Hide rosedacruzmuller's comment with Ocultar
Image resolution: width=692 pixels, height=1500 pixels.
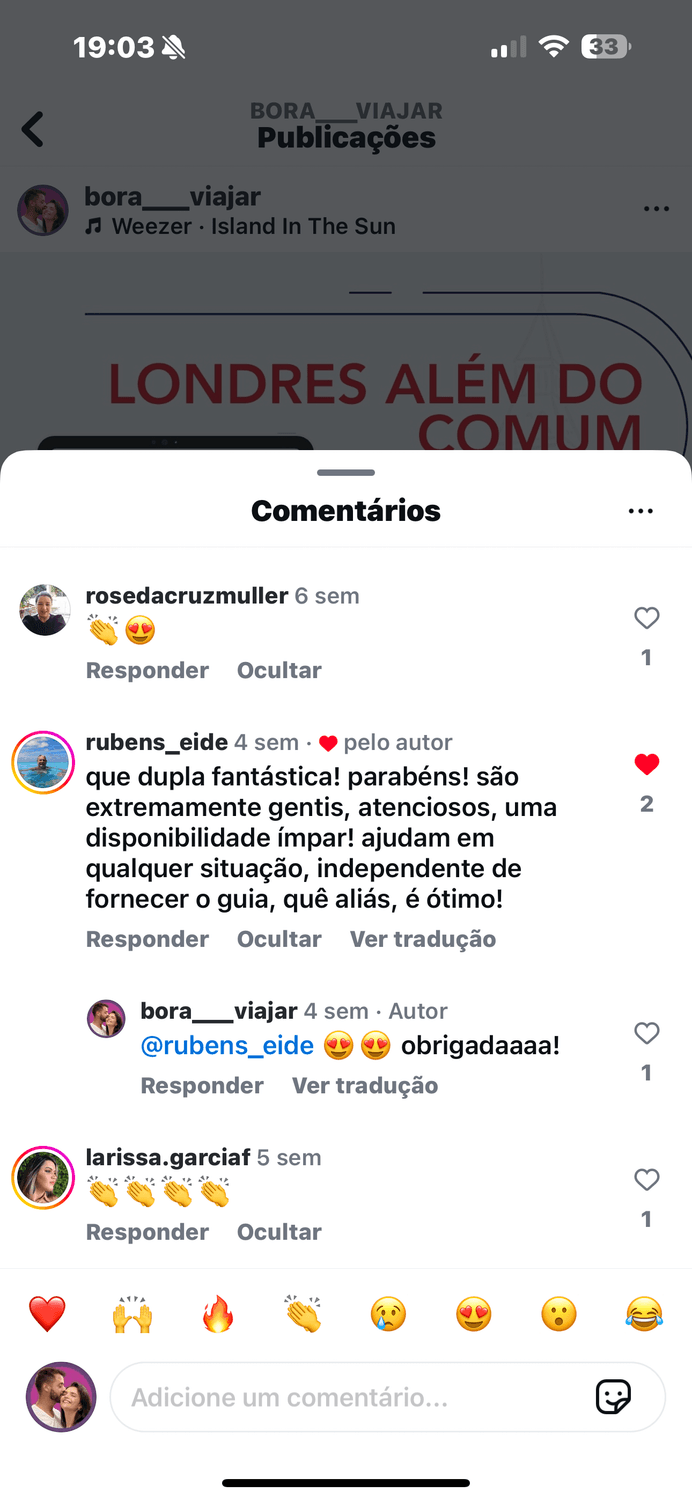click(x=279, y=670)
